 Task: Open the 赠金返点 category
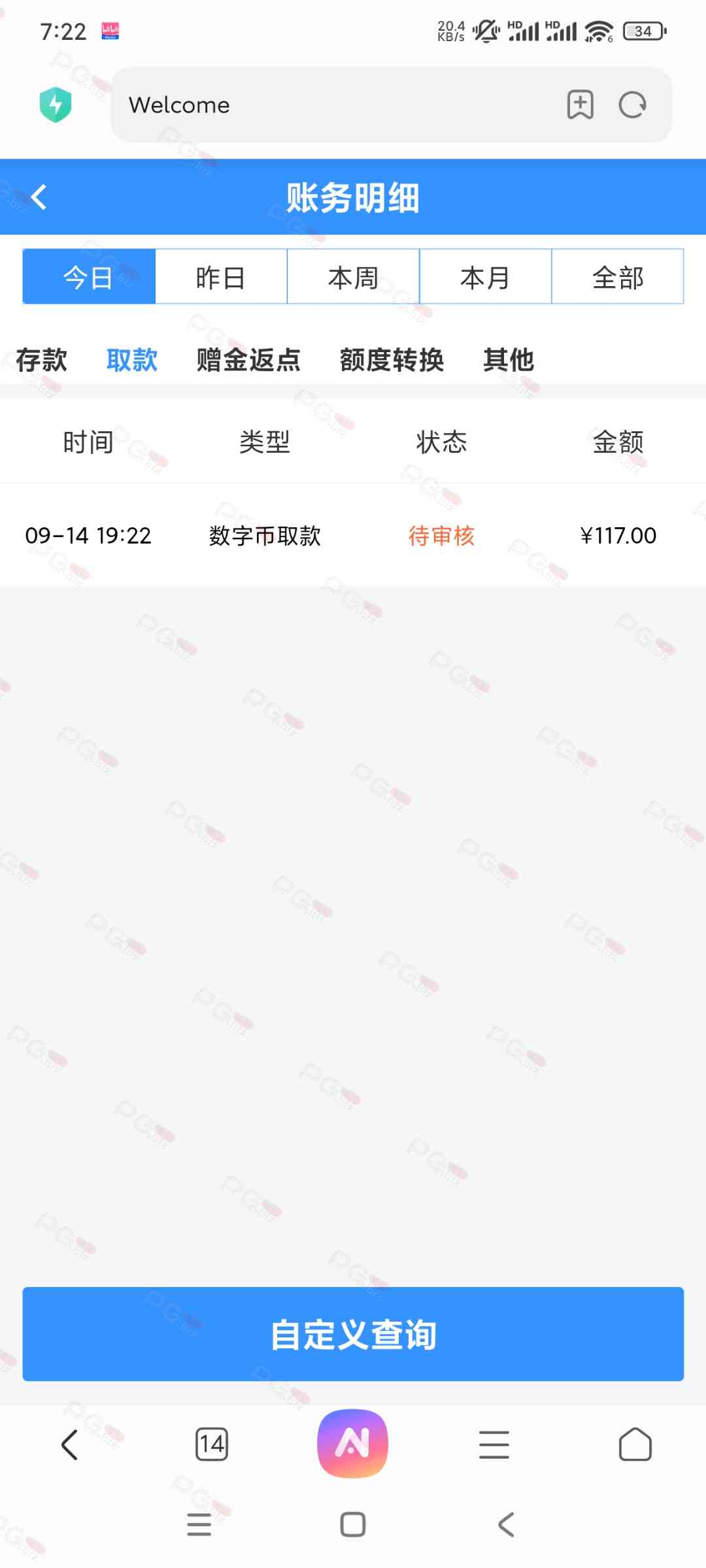click(x=248, y=360)
